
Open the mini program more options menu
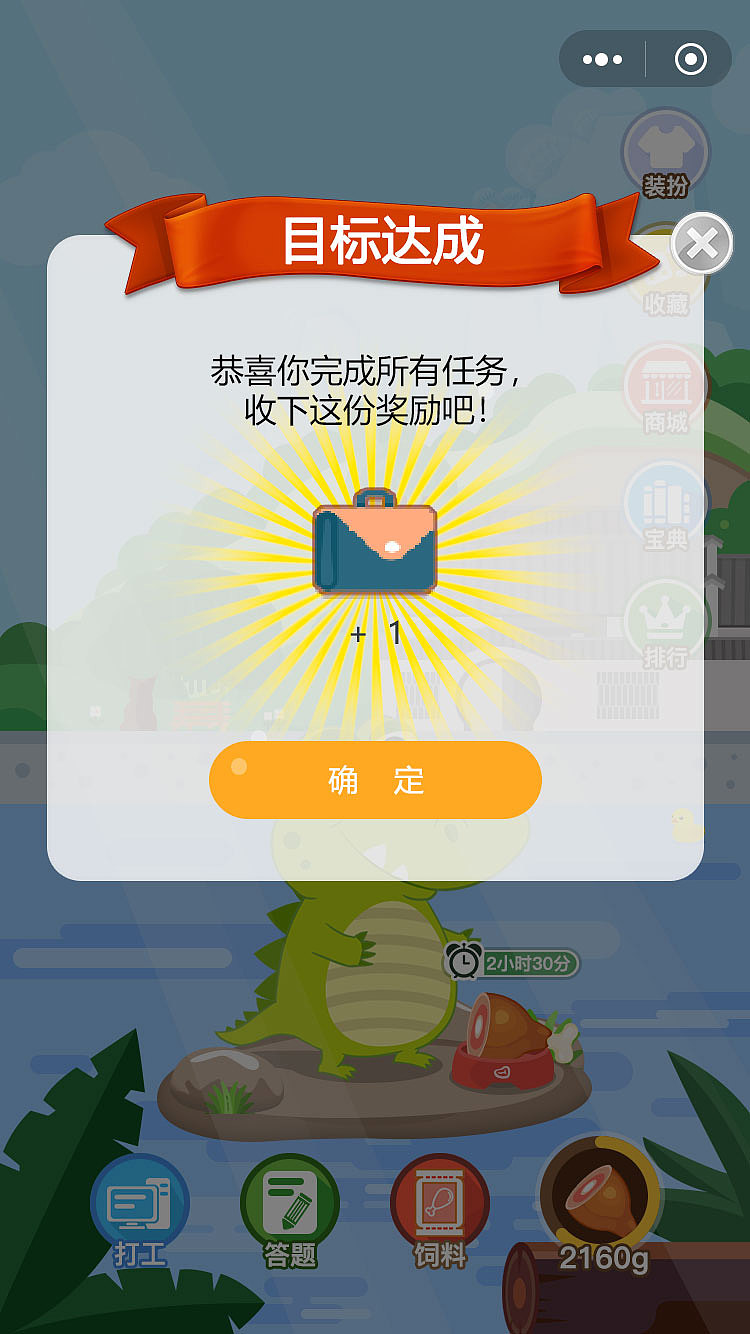[602, 59]
